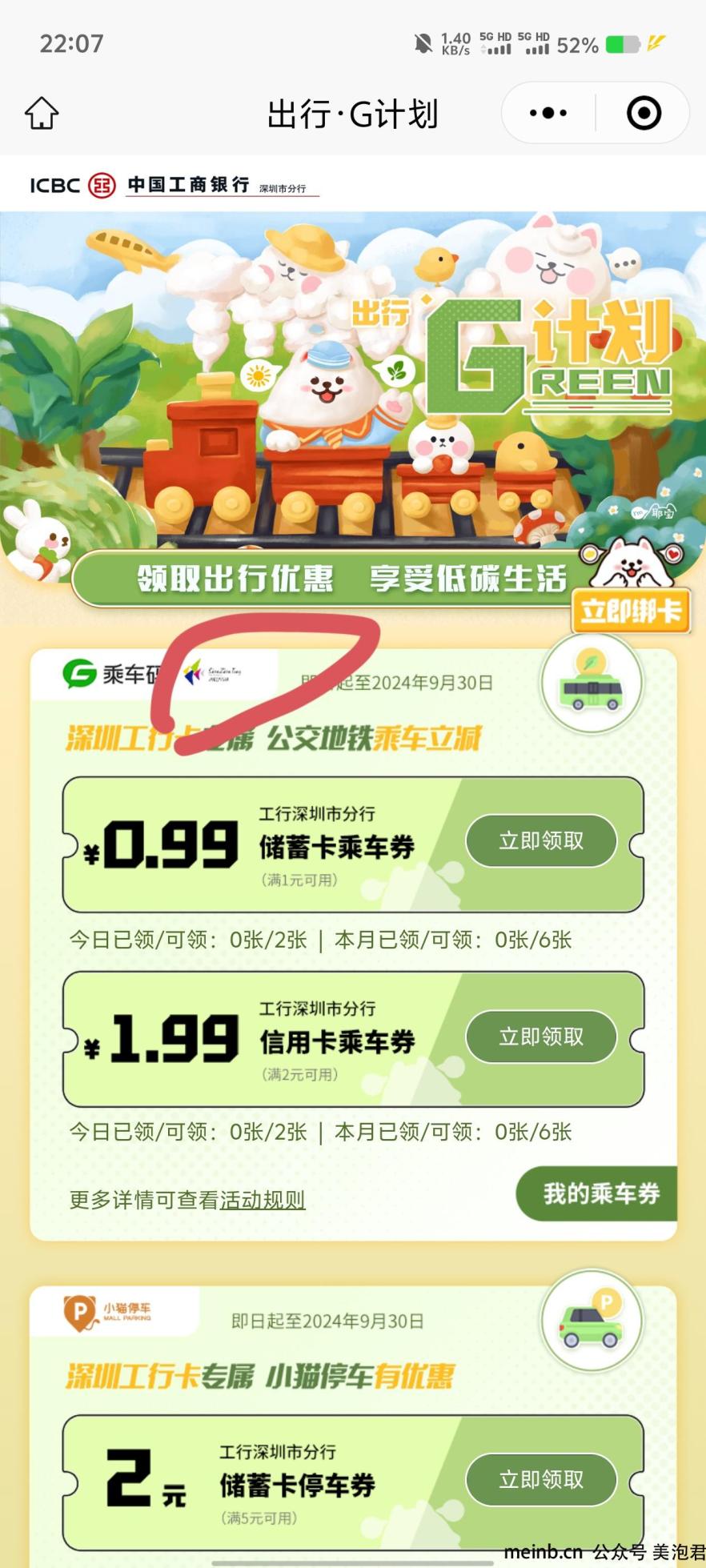
Task: Go to the mini program home icon
Action: coord(42,114)
